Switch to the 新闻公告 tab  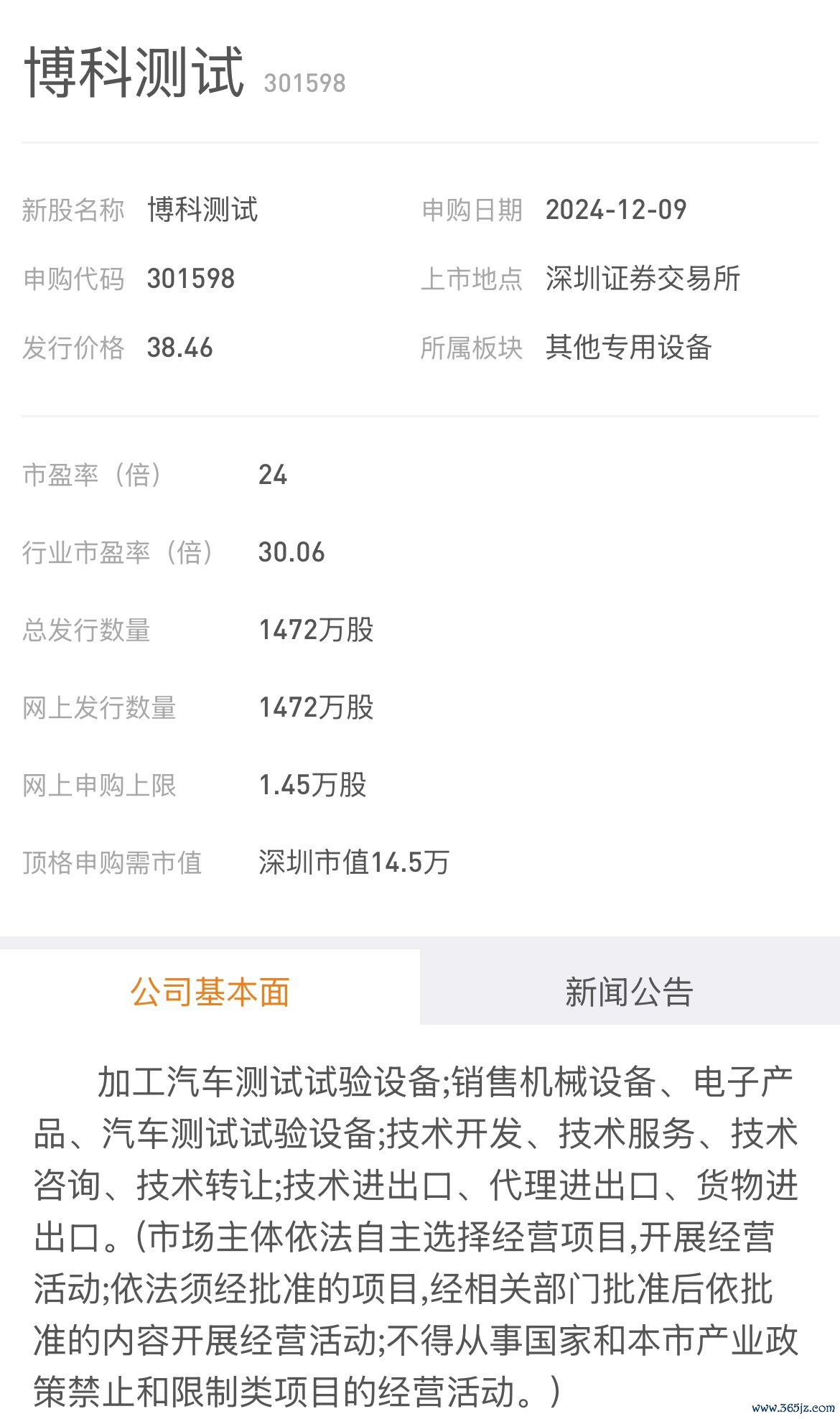pyautogui.click(x=630, y=991)
